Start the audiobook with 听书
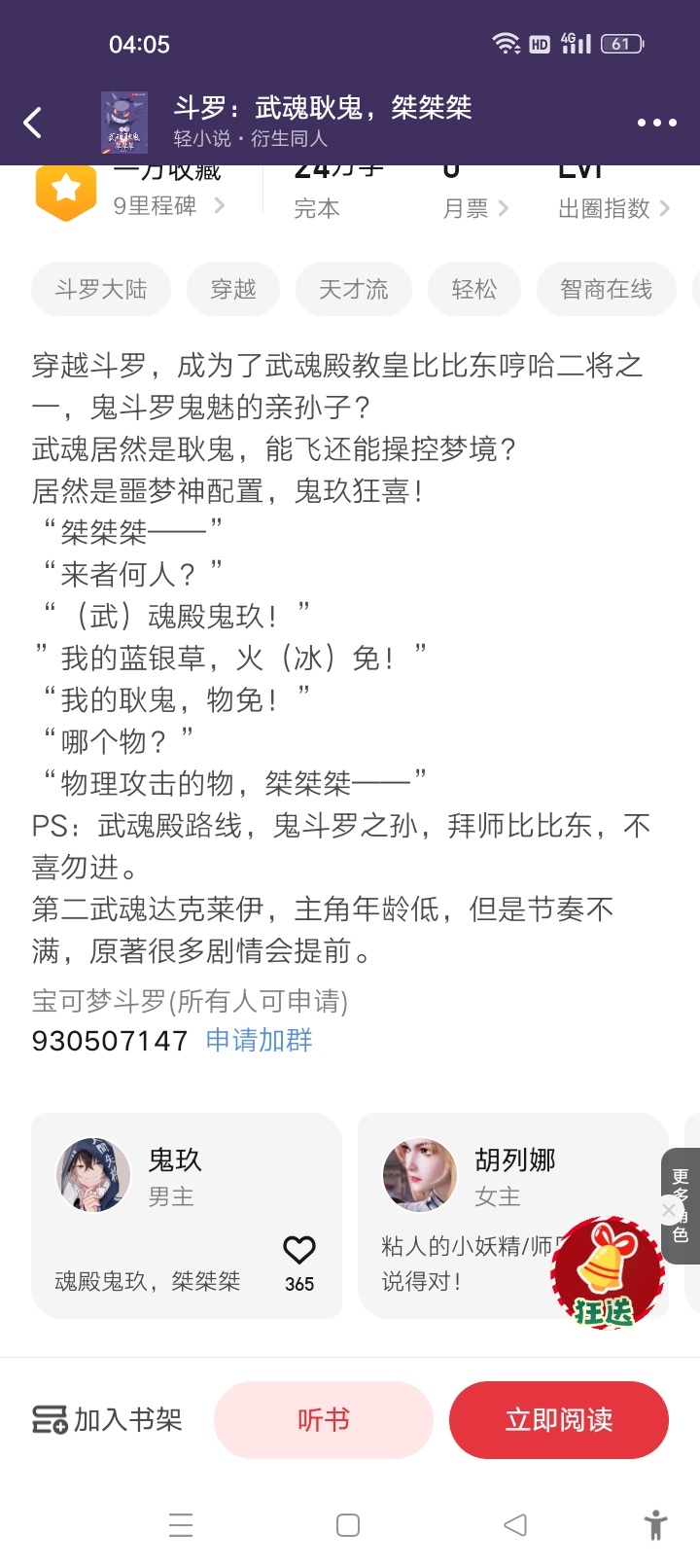Screen dimensions: 700x1568 coord(324,1420)
